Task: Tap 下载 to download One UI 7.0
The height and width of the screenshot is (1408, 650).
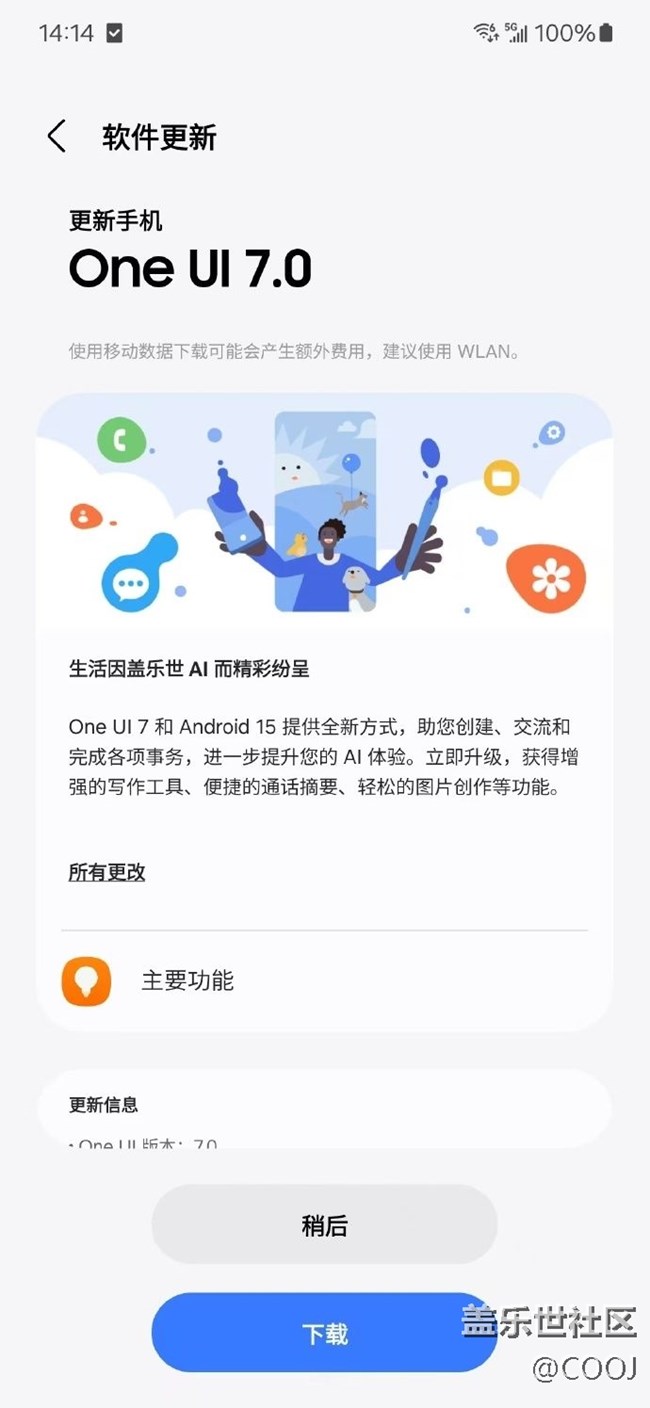Action: click(x=324, y=1333)
